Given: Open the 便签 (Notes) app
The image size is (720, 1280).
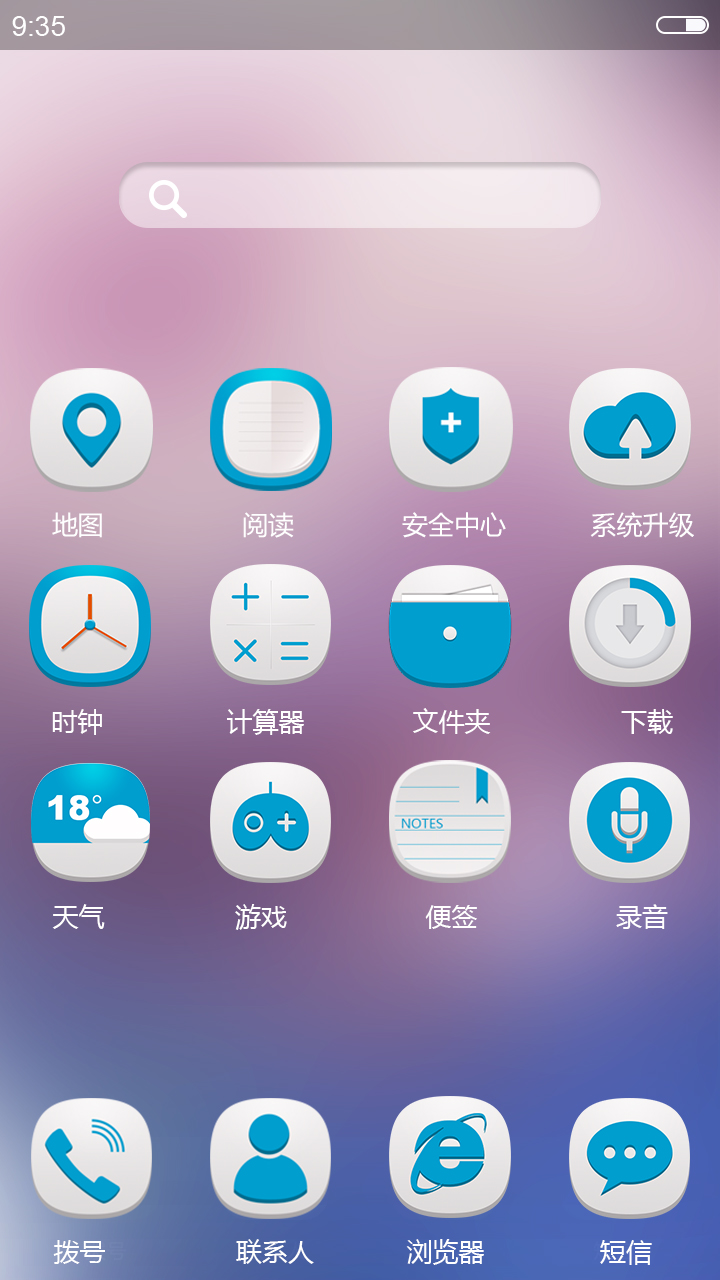Looking at the screenshot, I should click(x=450, y=820).
